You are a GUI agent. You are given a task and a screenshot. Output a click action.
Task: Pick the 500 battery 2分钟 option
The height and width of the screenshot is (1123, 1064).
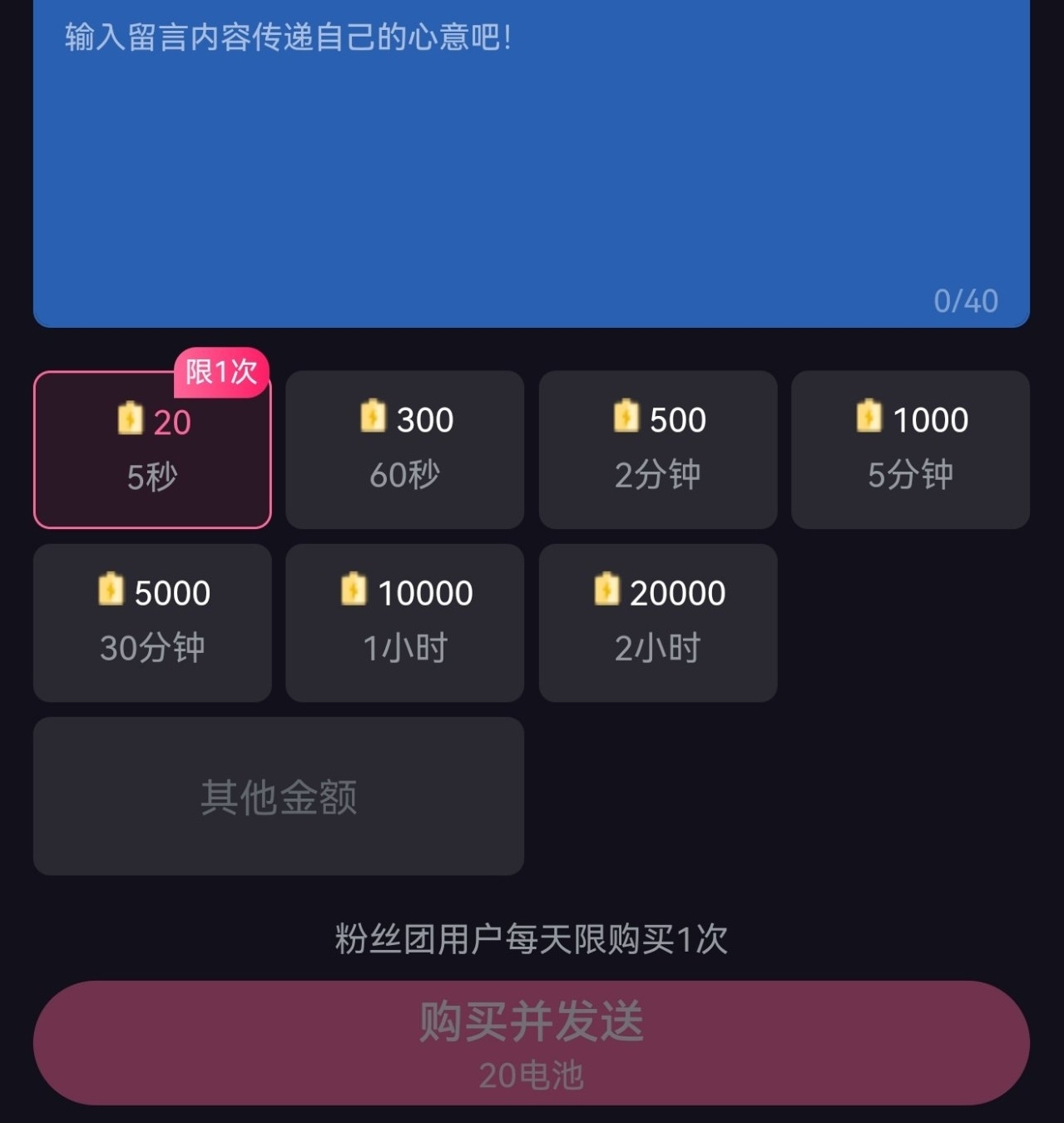(x=657, y=450)
